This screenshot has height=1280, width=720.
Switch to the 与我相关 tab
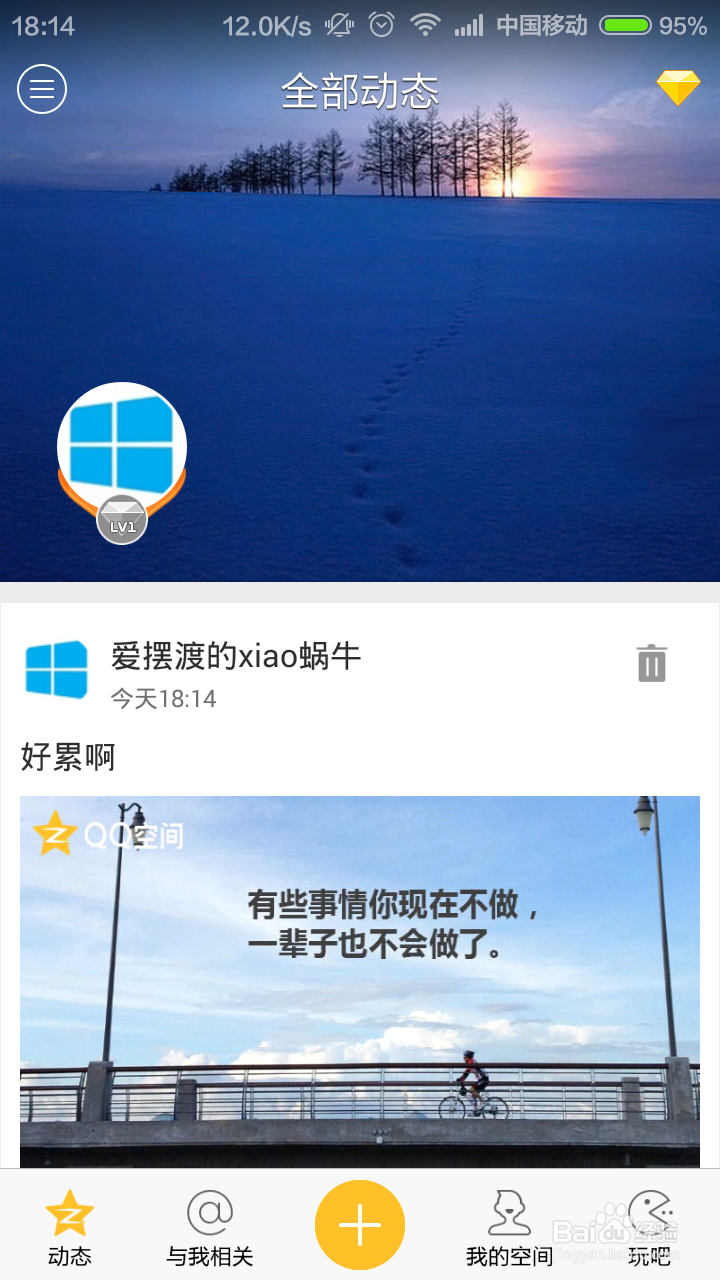pos(210,1226)
